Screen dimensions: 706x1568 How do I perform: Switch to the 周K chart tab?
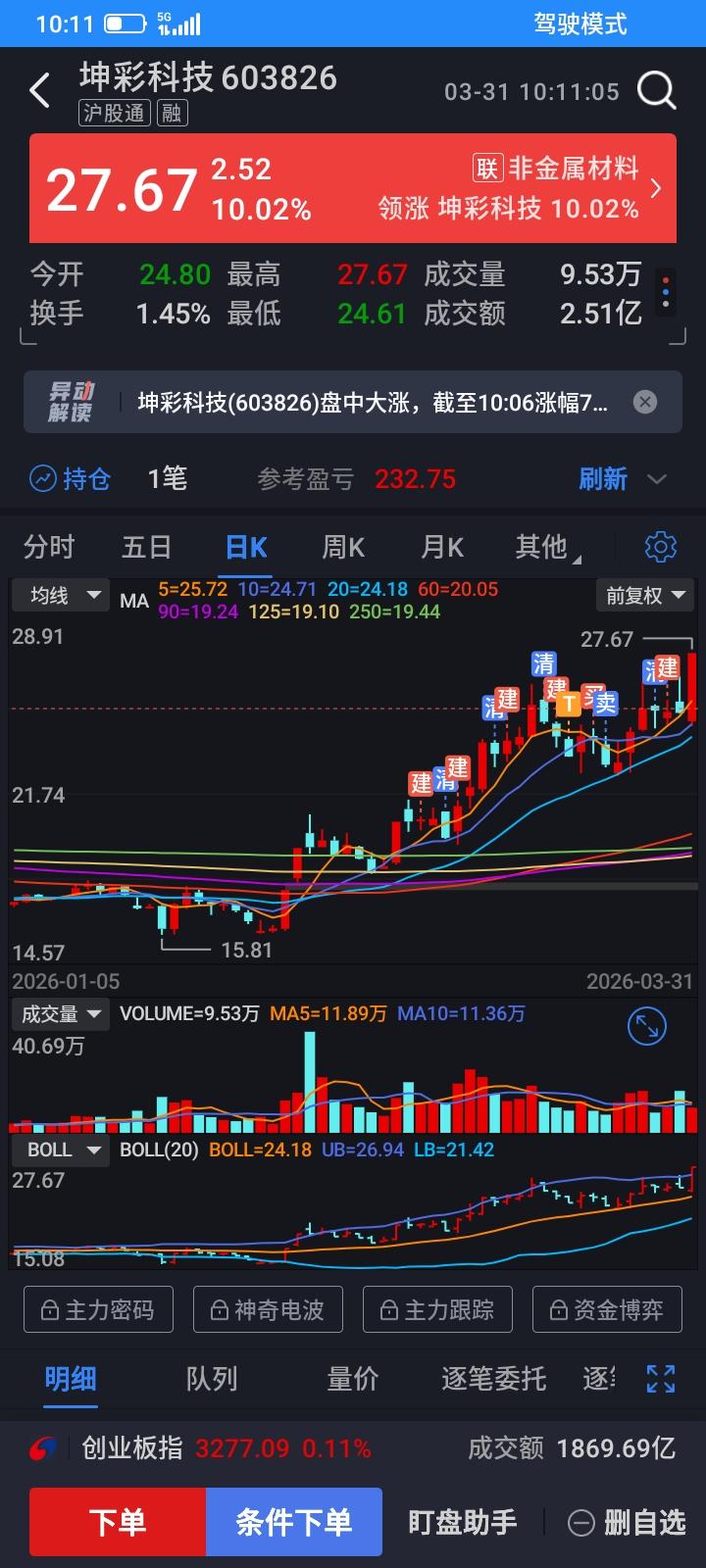[341, 547]
